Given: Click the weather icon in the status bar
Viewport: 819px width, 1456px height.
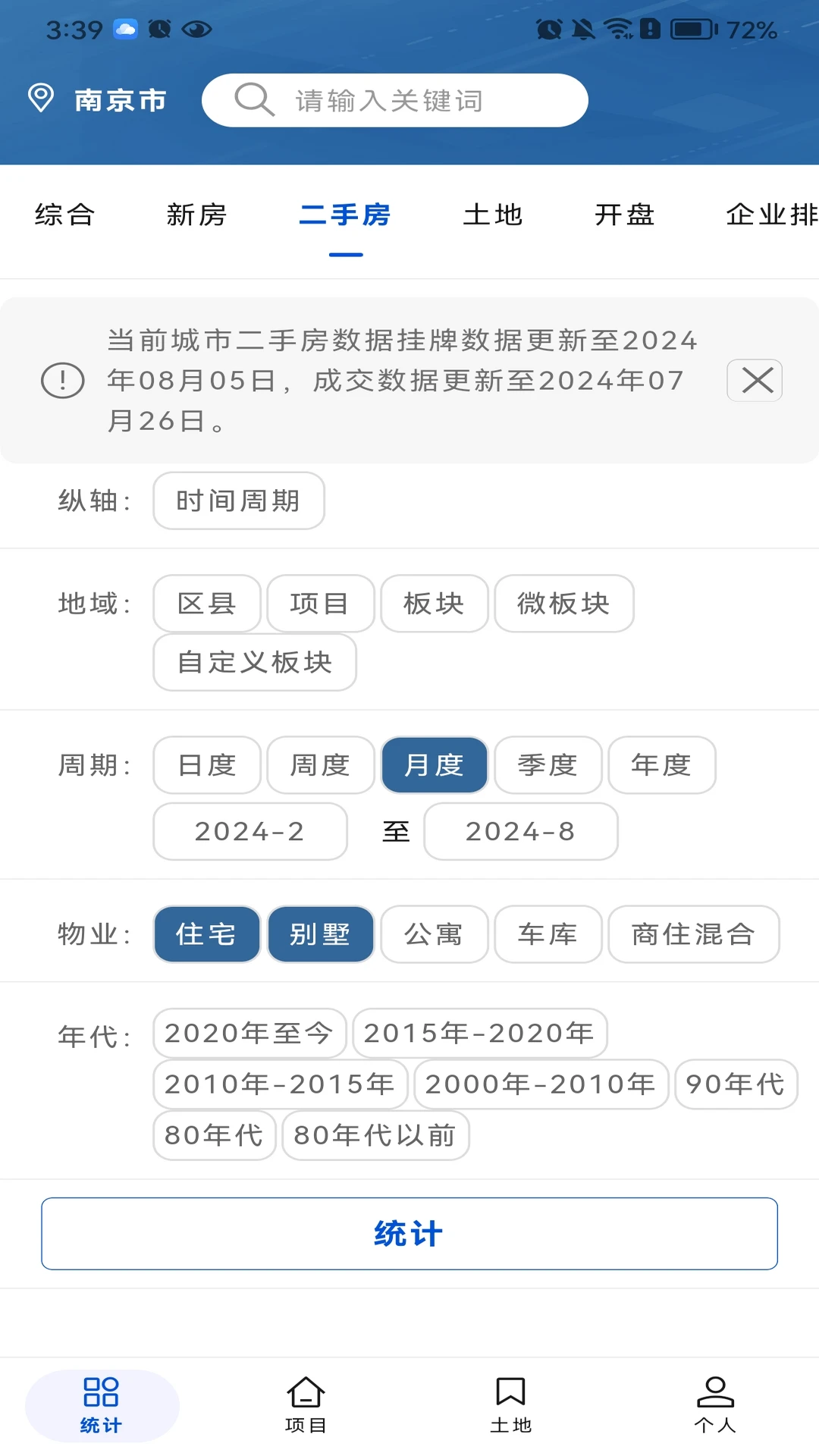Looking at the screenshot, I should point(125,29).
